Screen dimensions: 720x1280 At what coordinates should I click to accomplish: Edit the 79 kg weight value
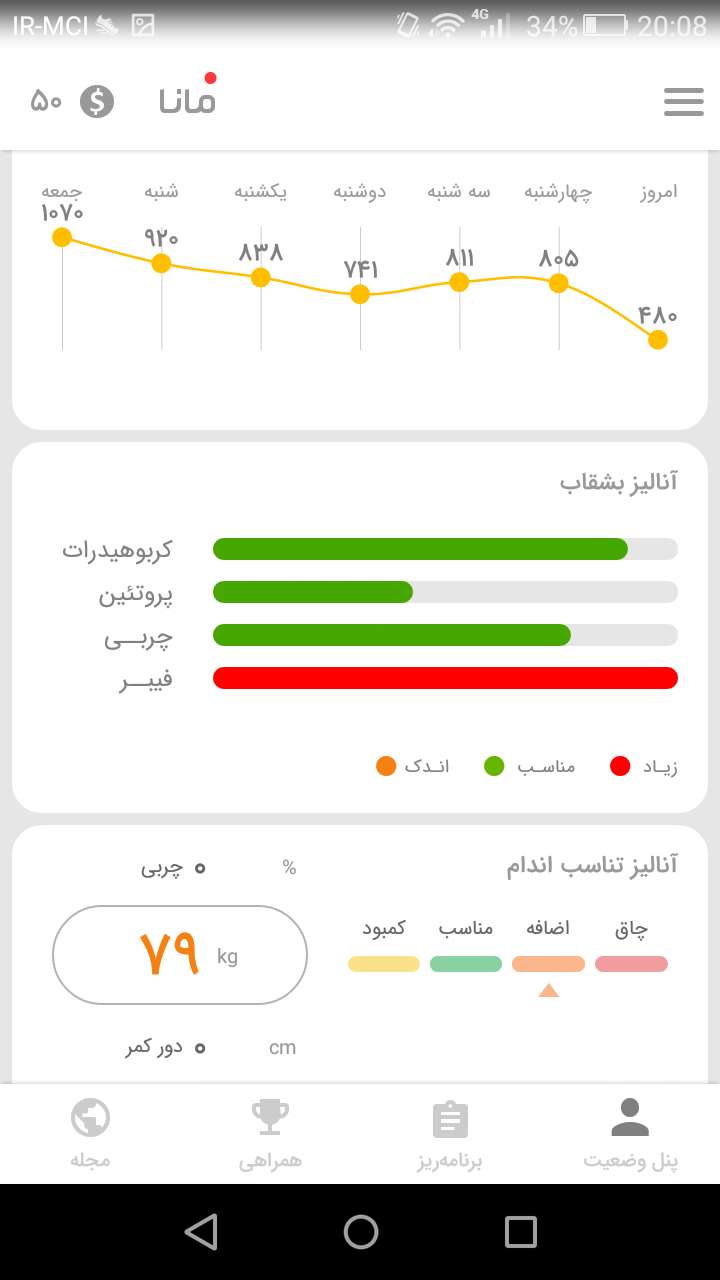(x=180, y=955)
